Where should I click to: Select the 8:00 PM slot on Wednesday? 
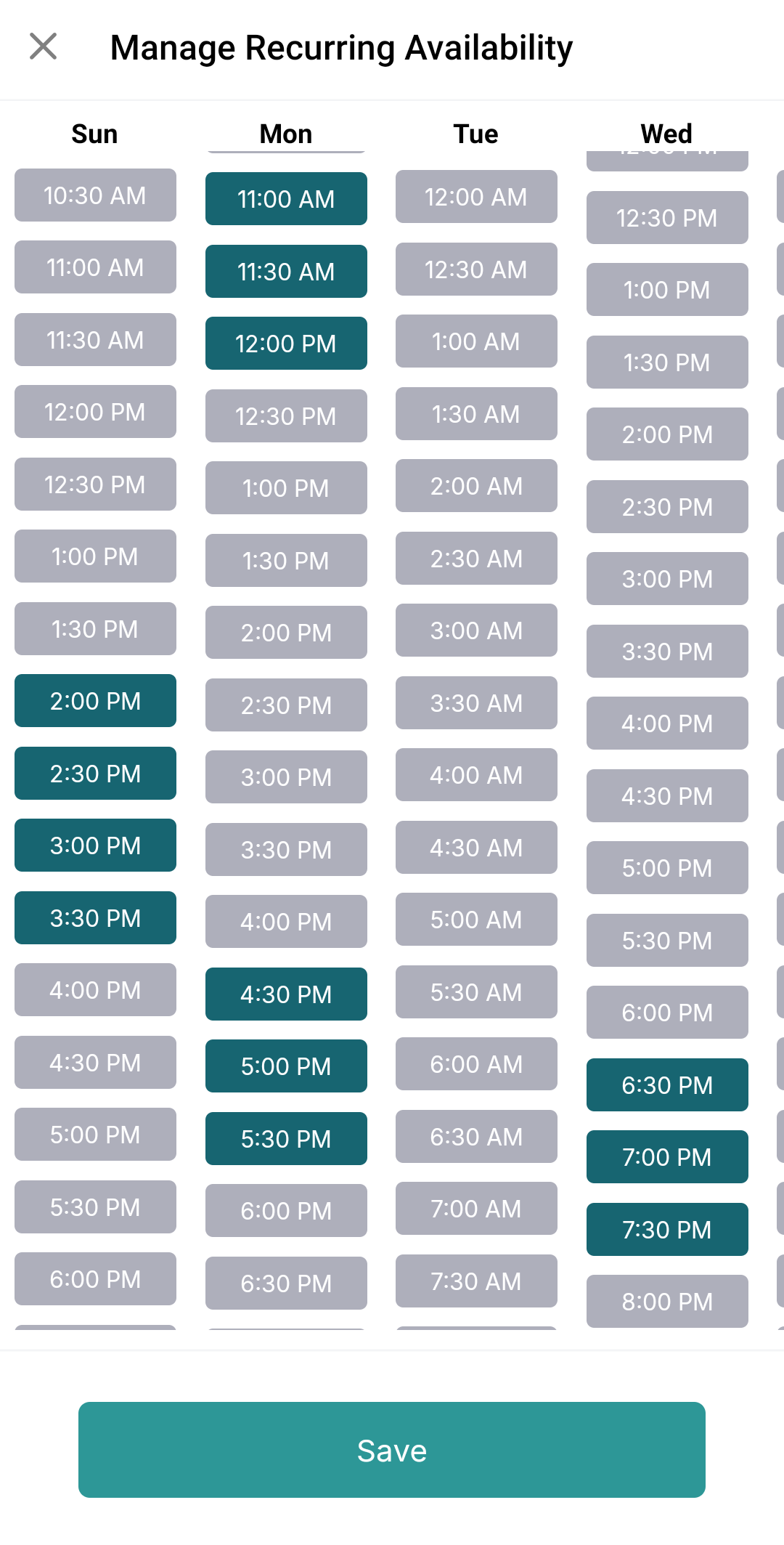(666, 1301)
